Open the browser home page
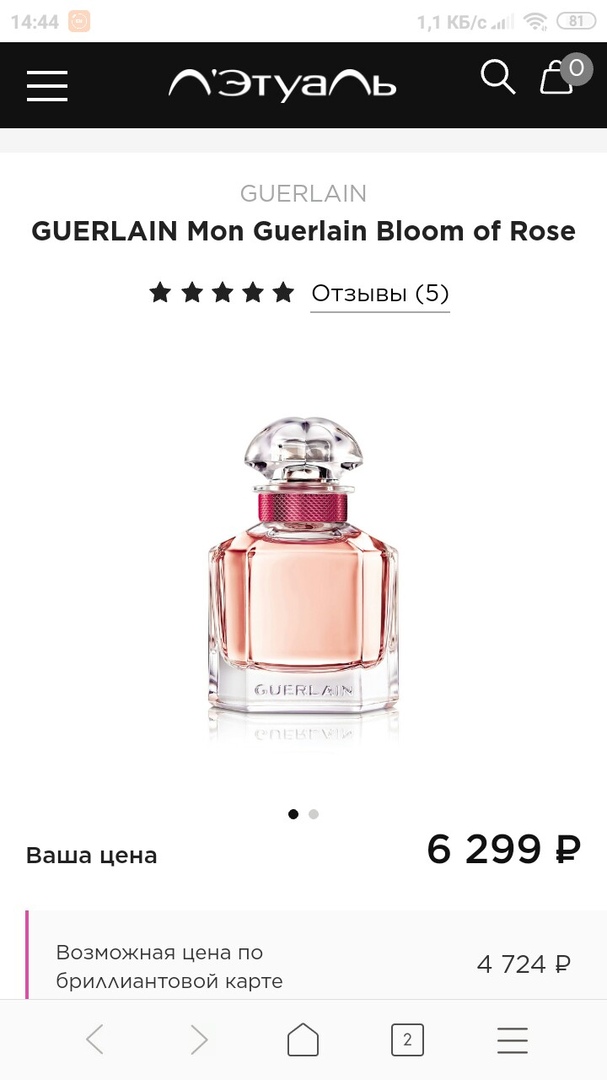Viewport: 607px width, 1080px height. pos(303,1040)
